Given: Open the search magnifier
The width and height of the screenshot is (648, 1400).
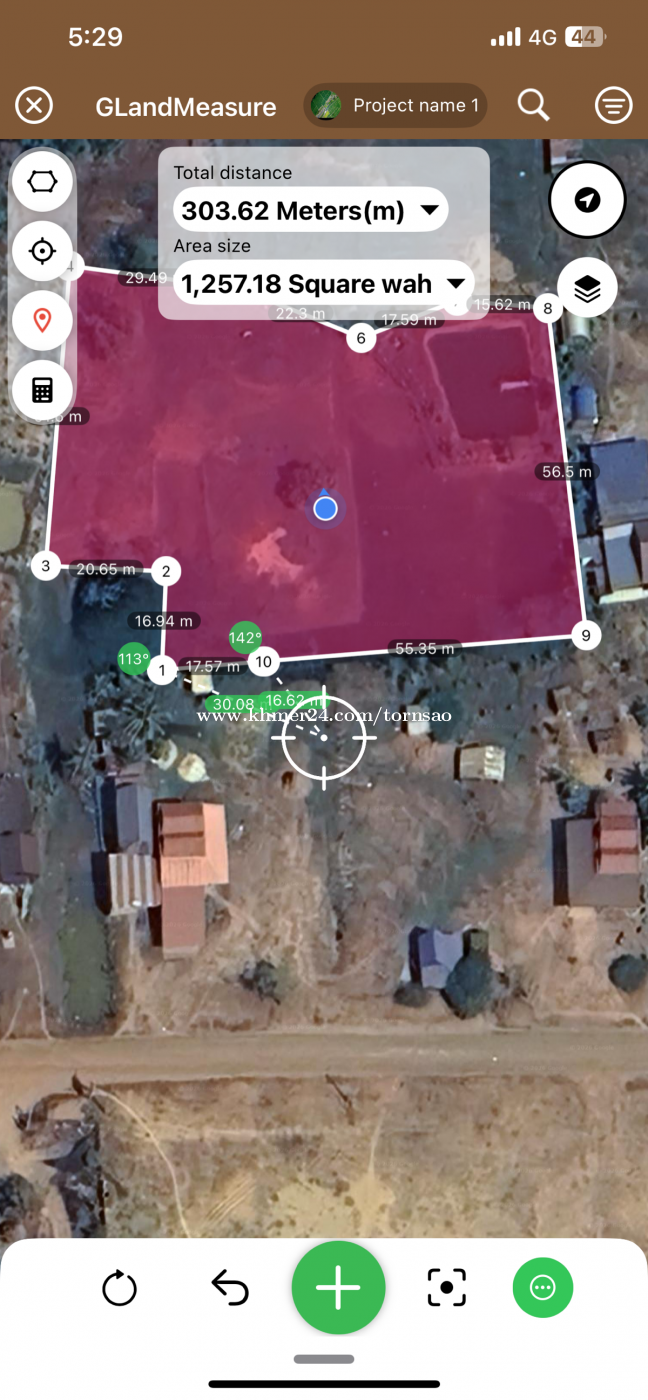Looking at the screenshot, I should (x=533, y=105).
